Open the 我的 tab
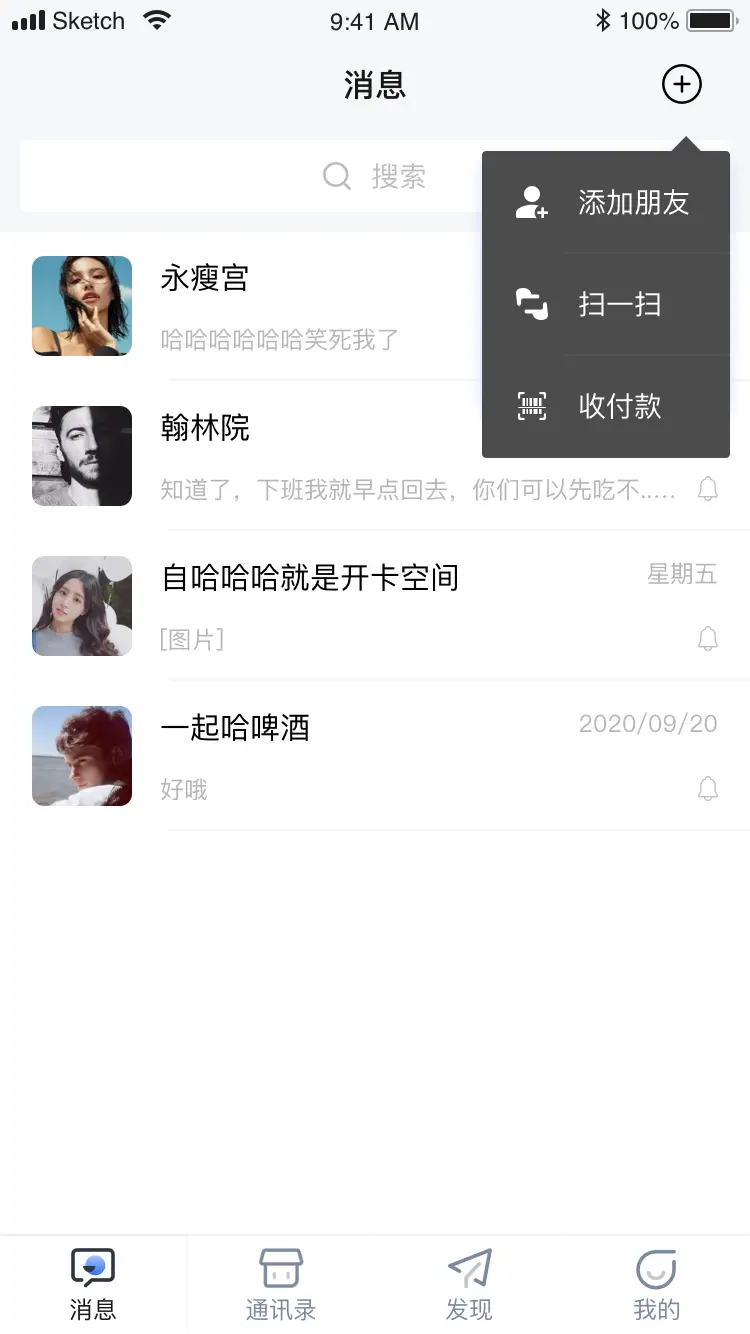This screenshot has height=1334, width=750. pyautogui.click(x=657, y=1285)
